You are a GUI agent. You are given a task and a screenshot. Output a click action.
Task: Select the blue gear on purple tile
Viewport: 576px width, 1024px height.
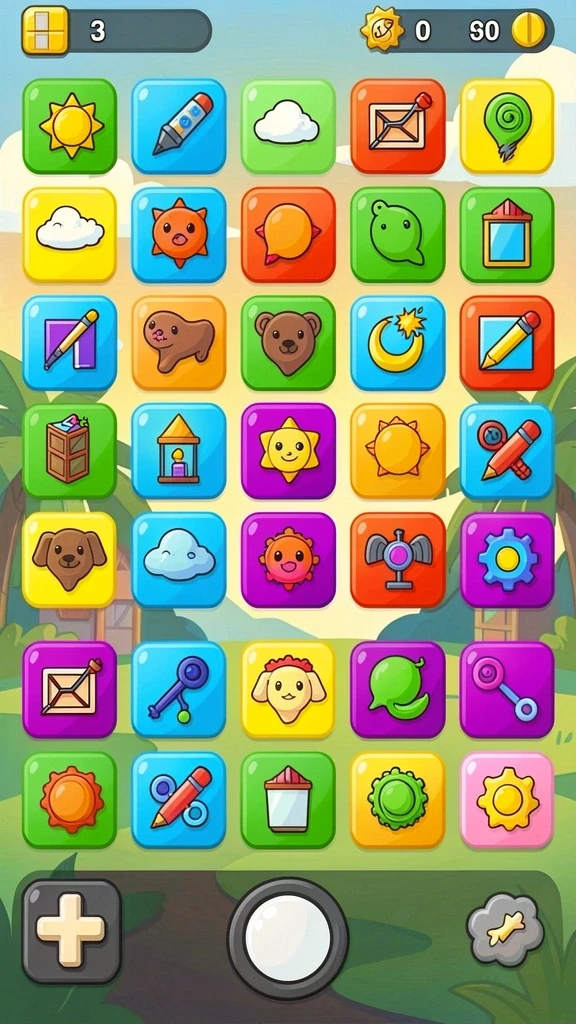point(507,560)
